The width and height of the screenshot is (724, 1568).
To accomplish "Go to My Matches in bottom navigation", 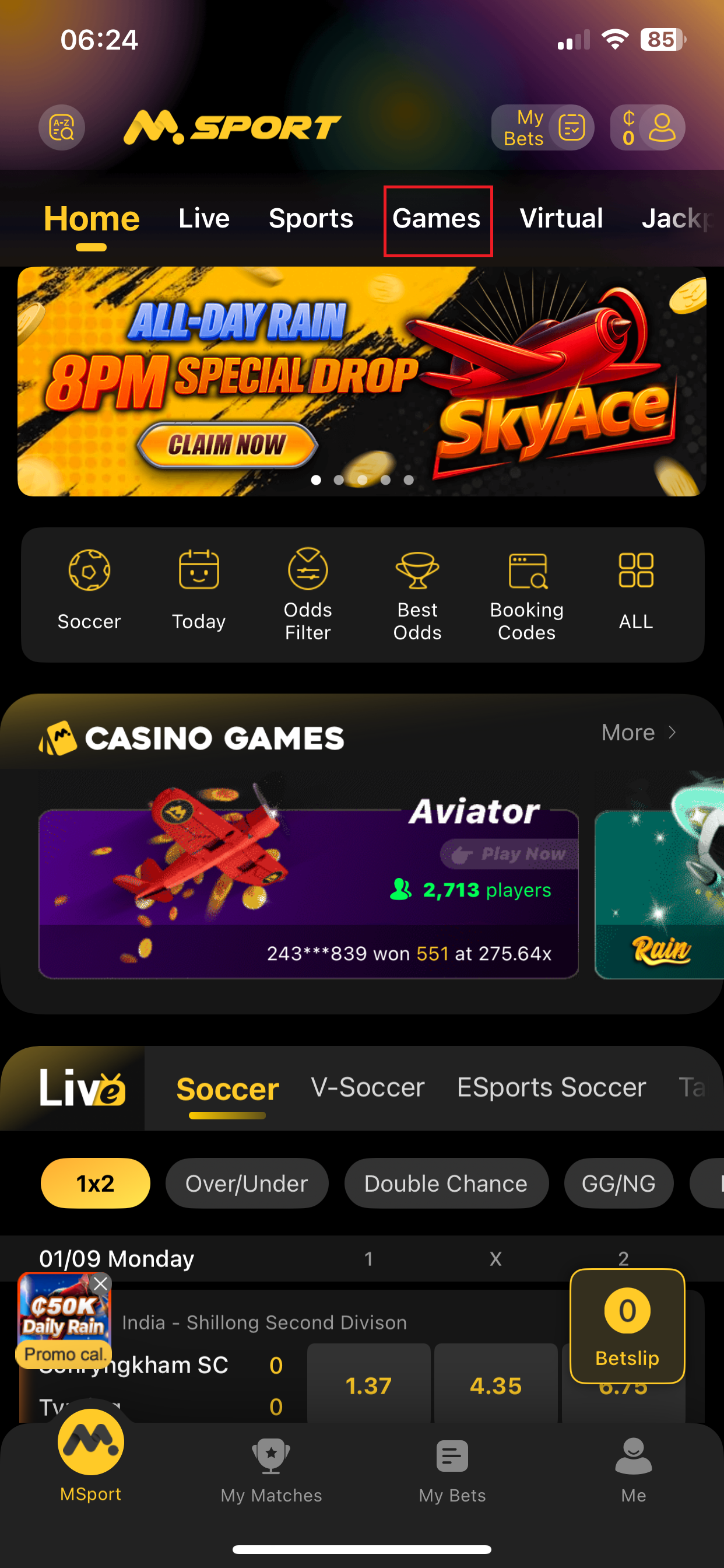I will tap(271, 1469).
